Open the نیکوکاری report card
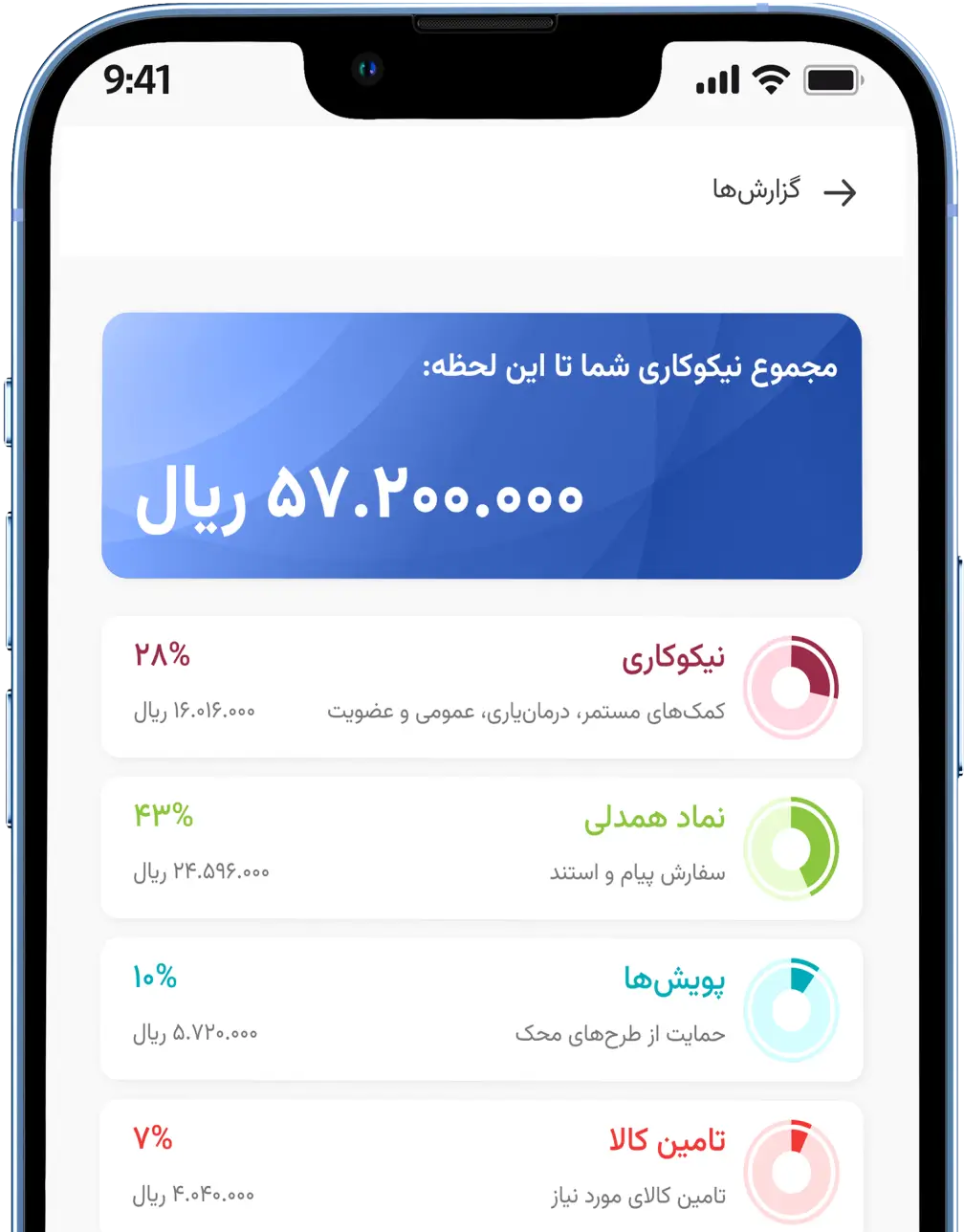Screen dimensions: 964x1232 [481, 687]
